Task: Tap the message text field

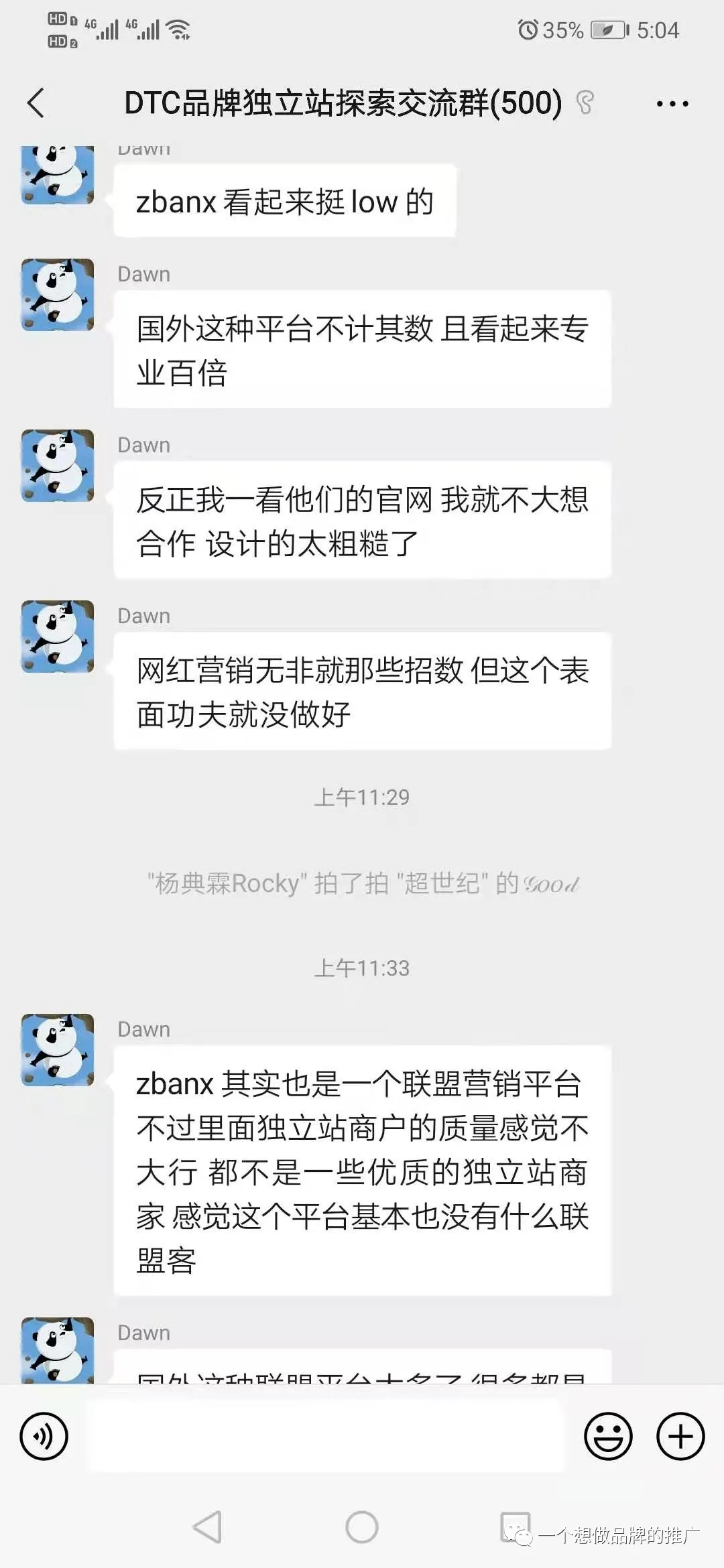Action: click(325, 1437)
